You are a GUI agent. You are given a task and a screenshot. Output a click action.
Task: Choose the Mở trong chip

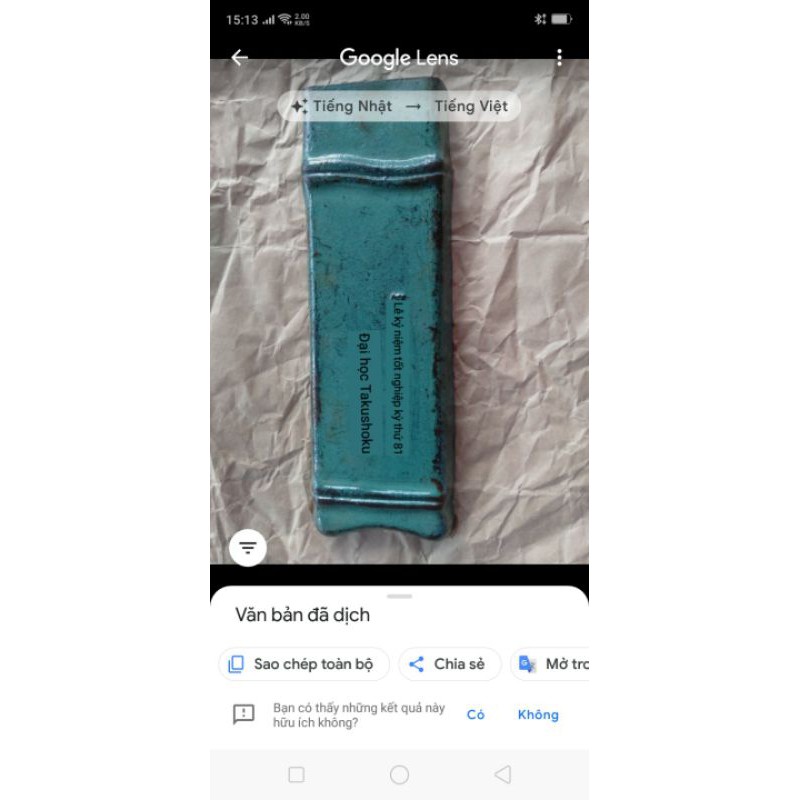(x=555, y=664)
